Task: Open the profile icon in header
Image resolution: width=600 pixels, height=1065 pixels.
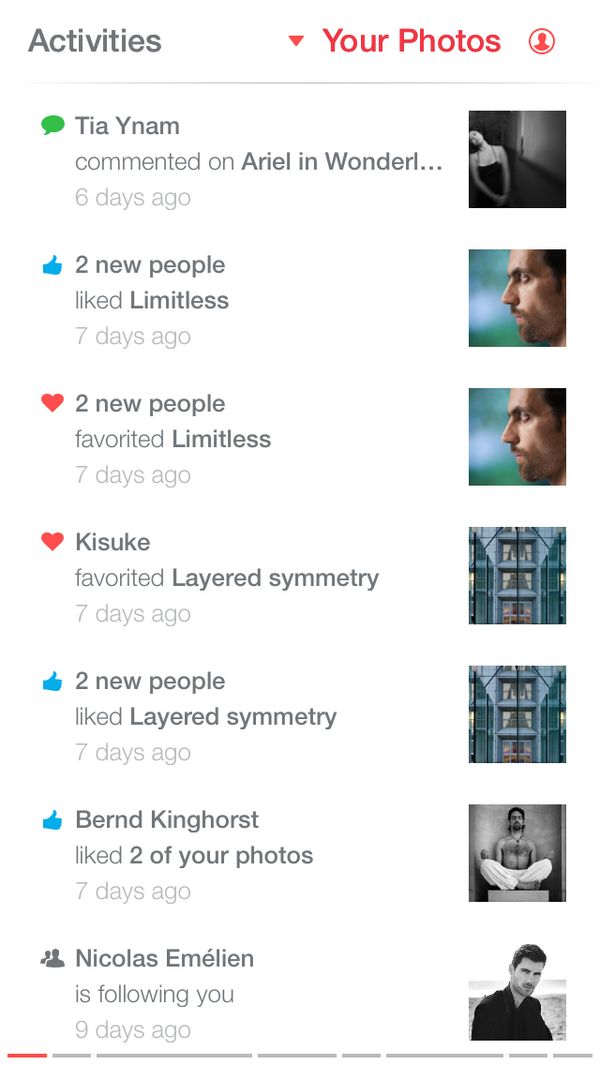Action: (542, 41)
